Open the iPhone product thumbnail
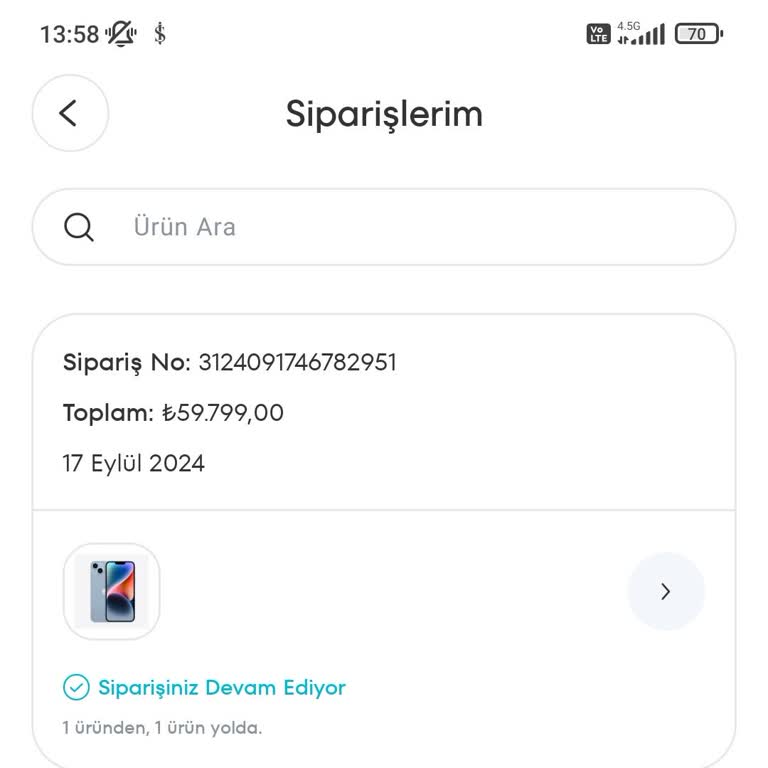 [x=112, y=591]
